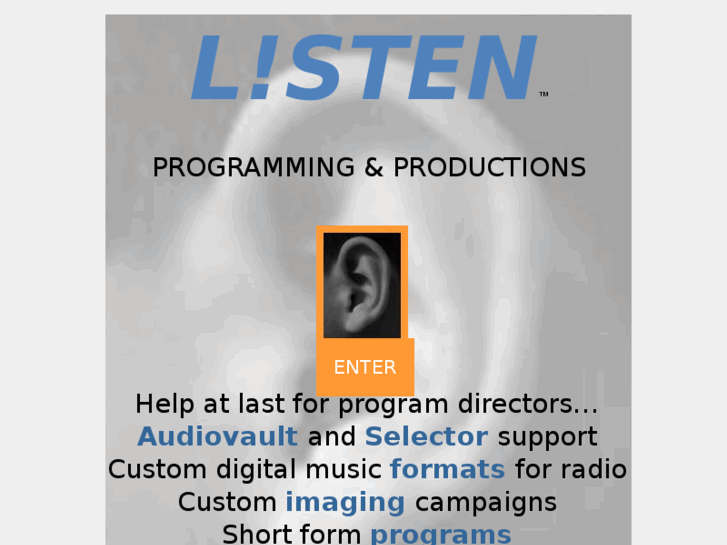Screen dimensions: 727x545
Task: Open the short form programs link
Action: (x=440, y=533)
